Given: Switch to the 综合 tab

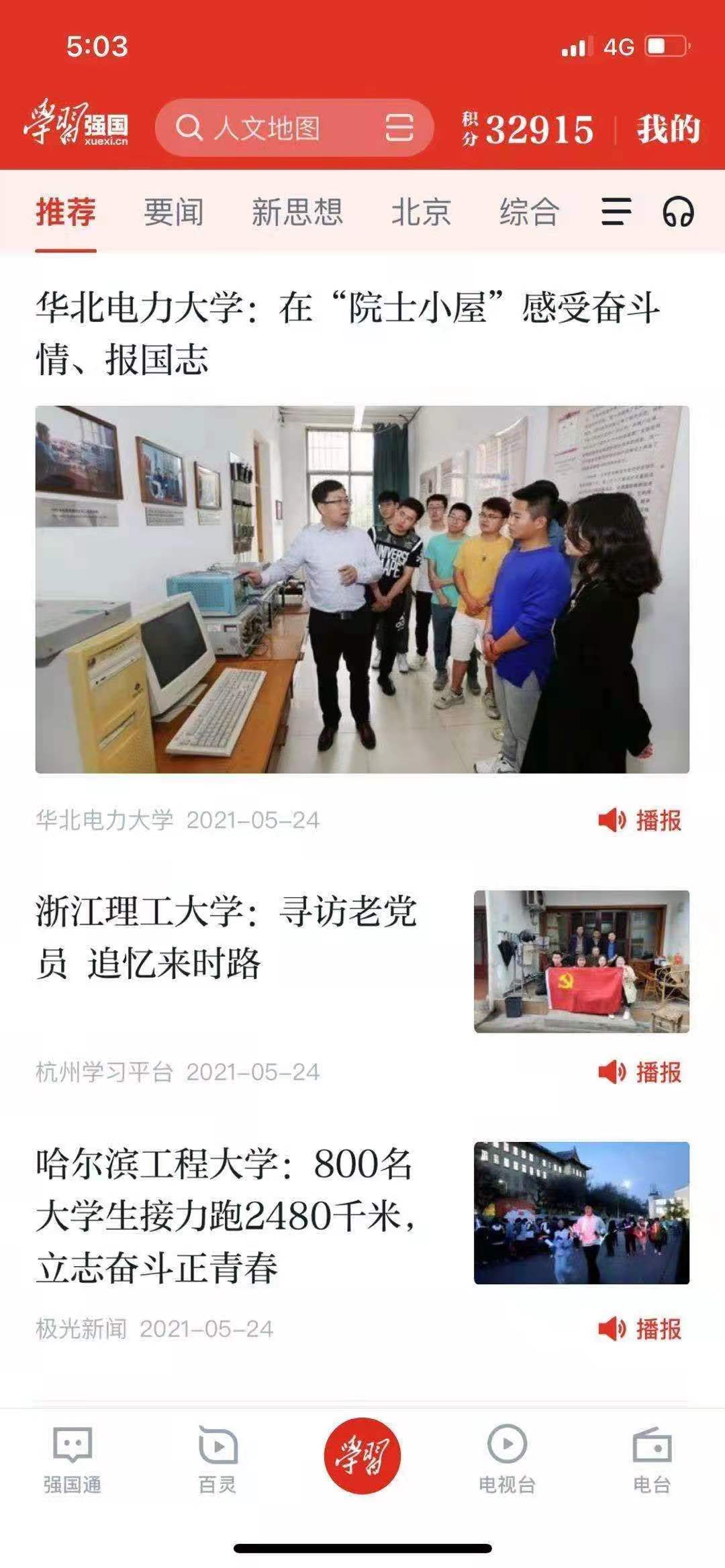Looking at the screenshot, I should [x=529, y=212].
